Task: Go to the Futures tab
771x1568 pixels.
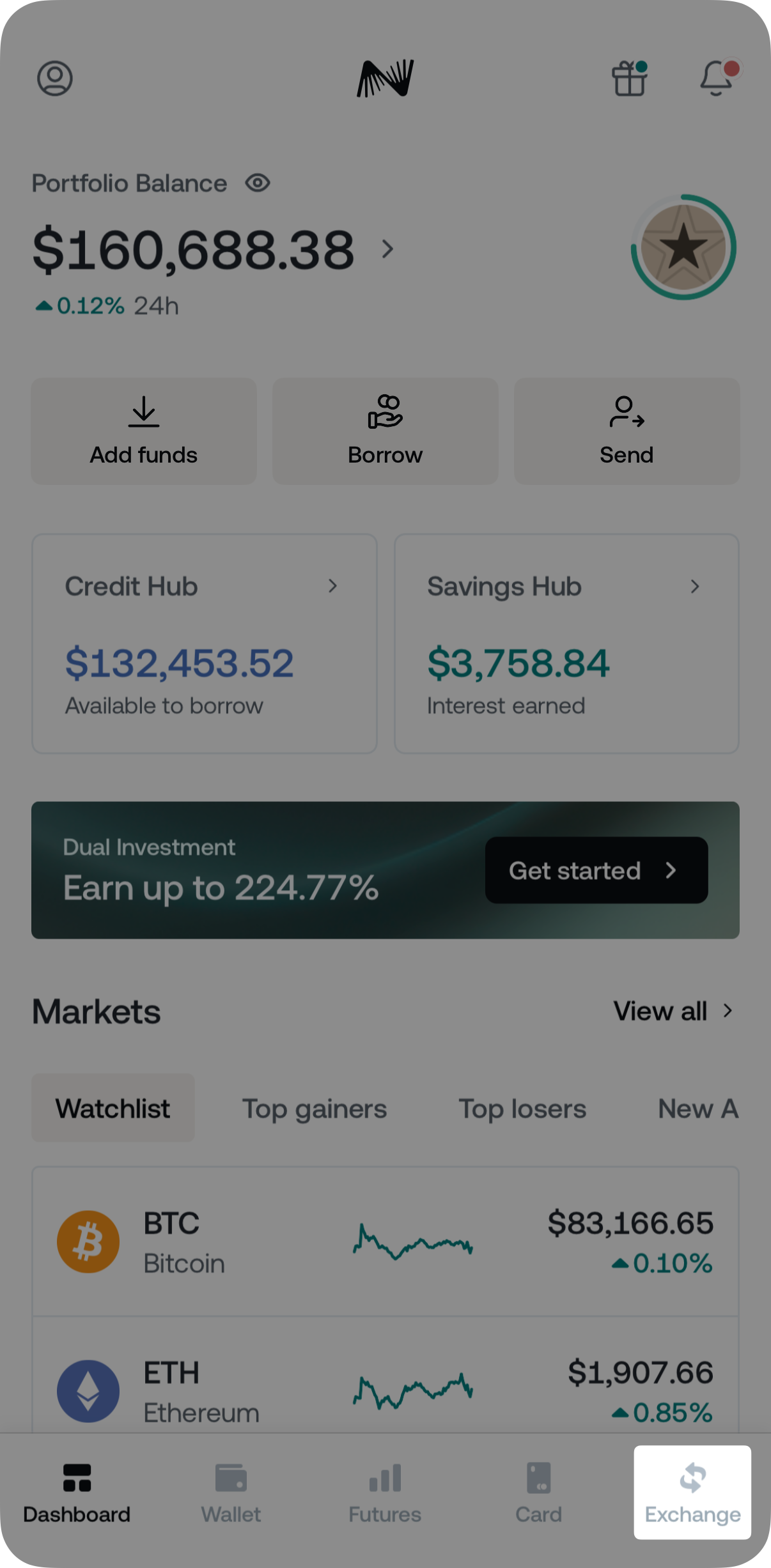Action: [385, 1493]
